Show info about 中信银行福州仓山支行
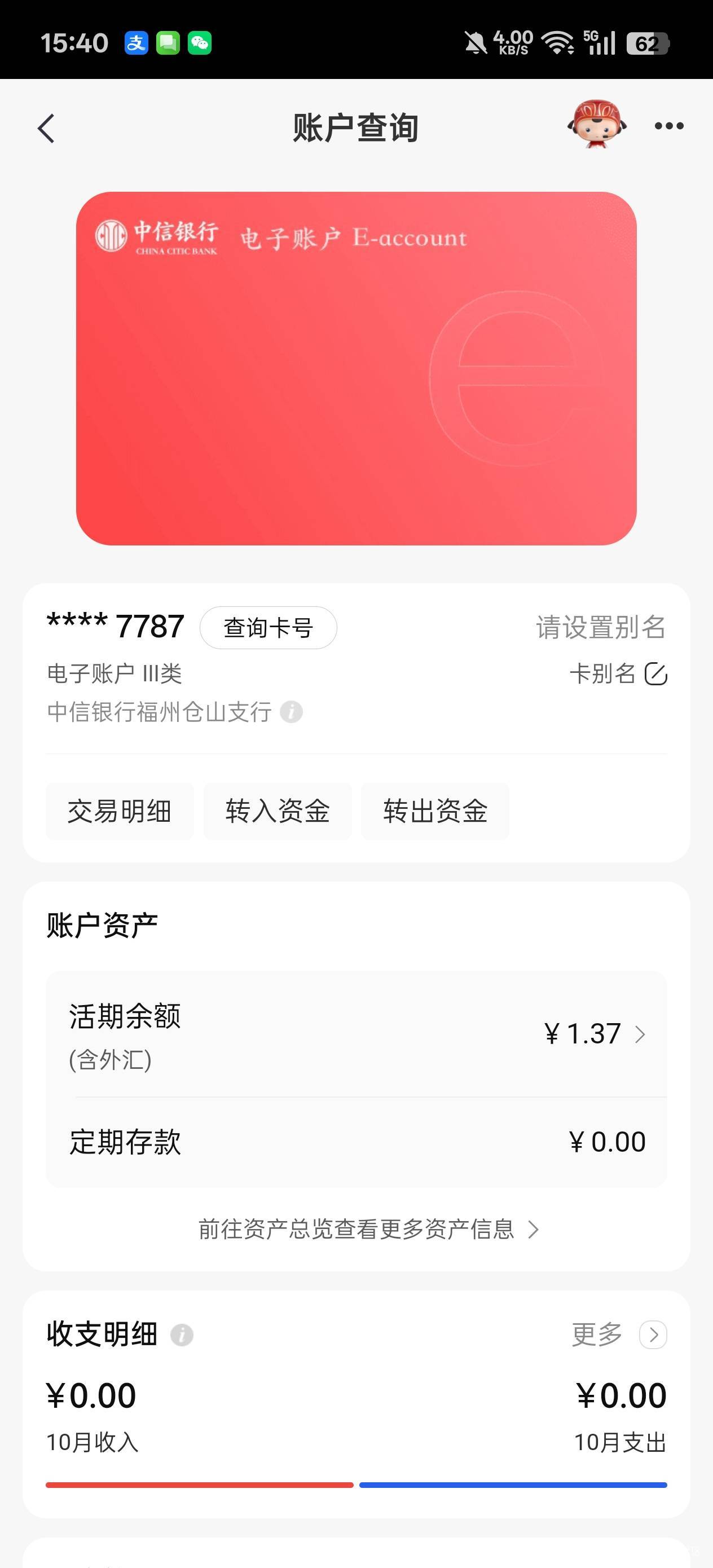The width and height of the screenshot is (713, 1568). click(x=291, y=712)
